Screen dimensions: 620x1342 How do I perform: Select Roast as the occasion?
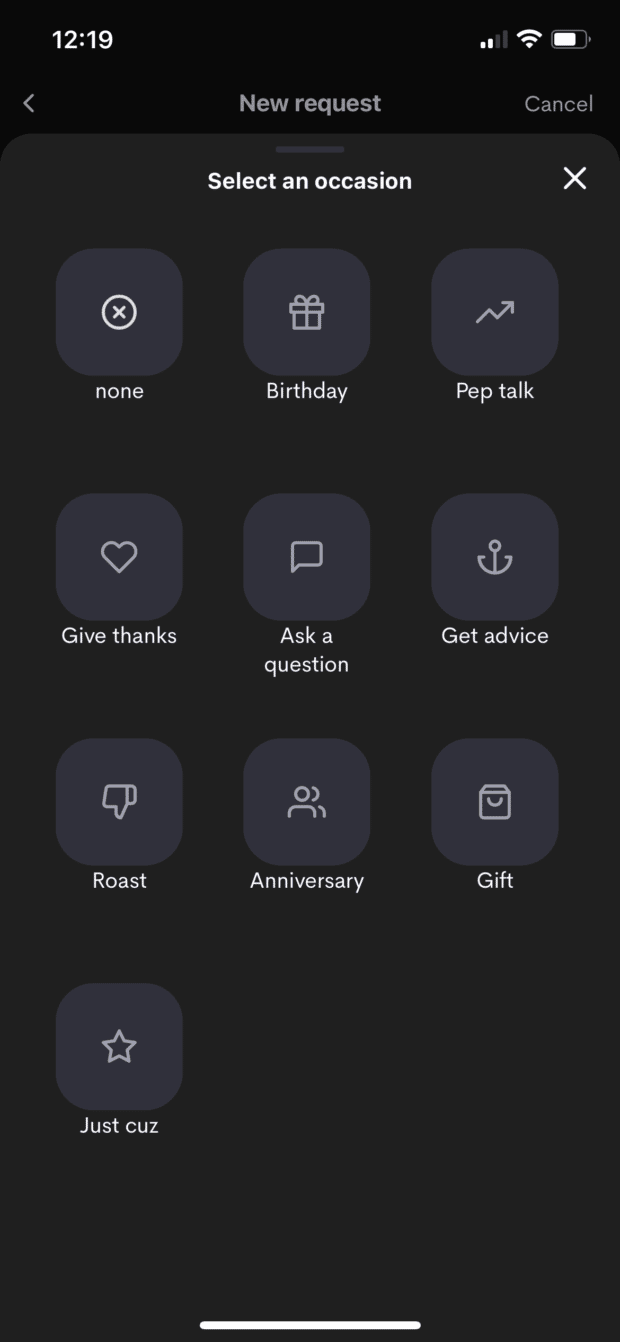(119, 802)
